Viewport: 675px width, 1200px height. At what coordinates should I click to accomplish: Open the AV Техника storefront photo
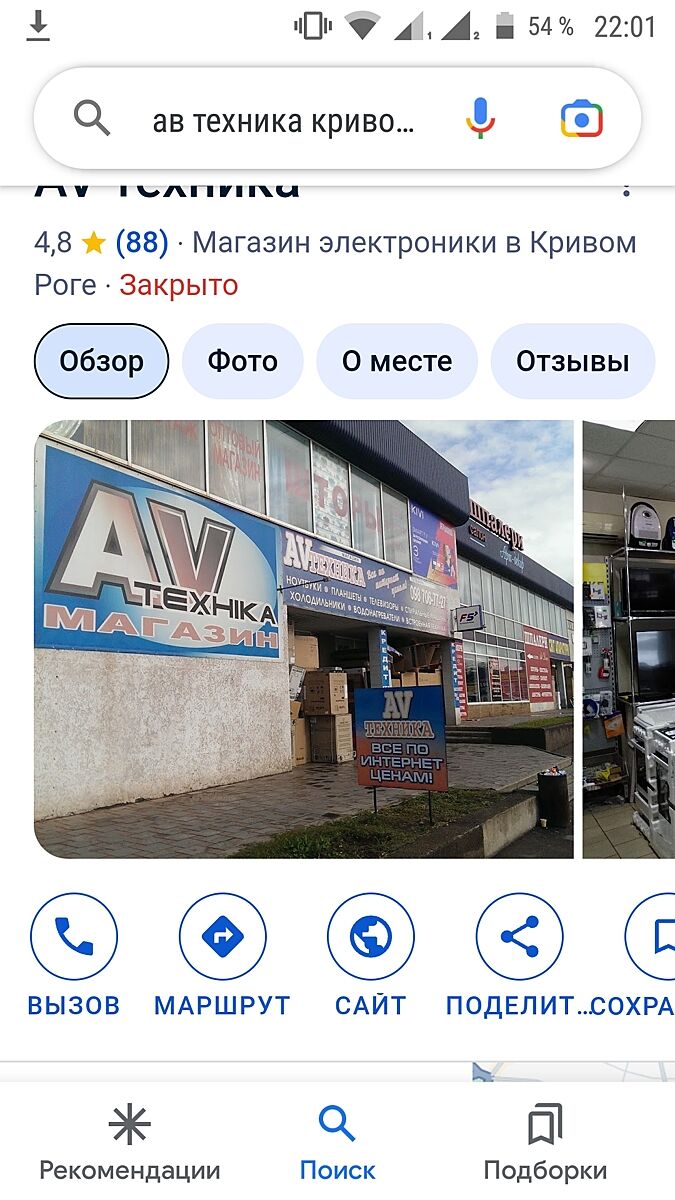304,638
